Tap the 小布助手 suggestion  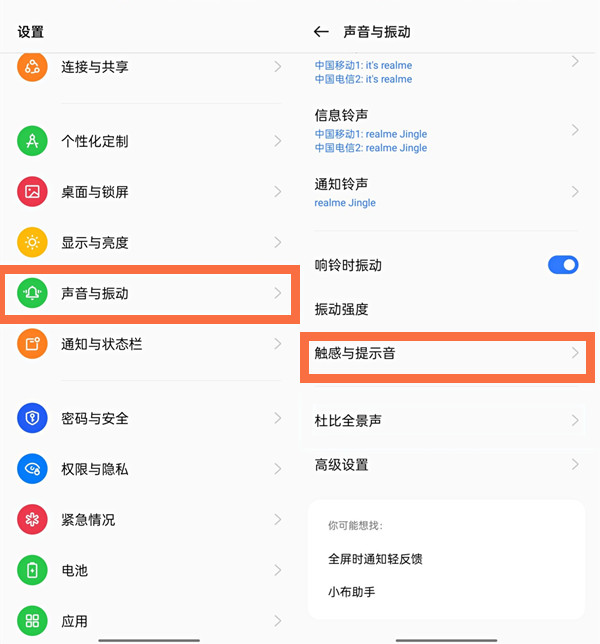[x=351, y=592]
